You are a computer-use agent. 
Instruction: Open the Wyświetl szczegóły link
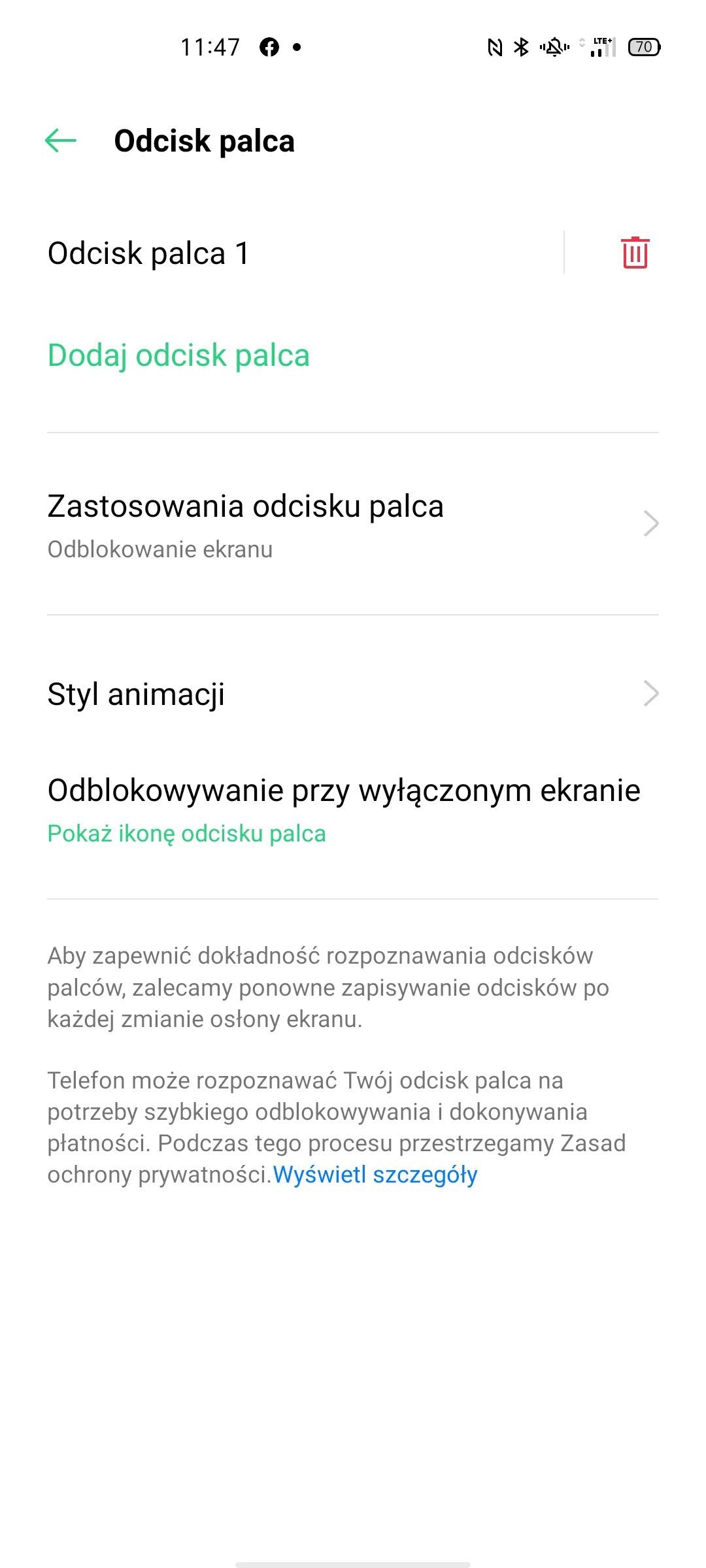pyautogui.click(x=375, y=1175)
